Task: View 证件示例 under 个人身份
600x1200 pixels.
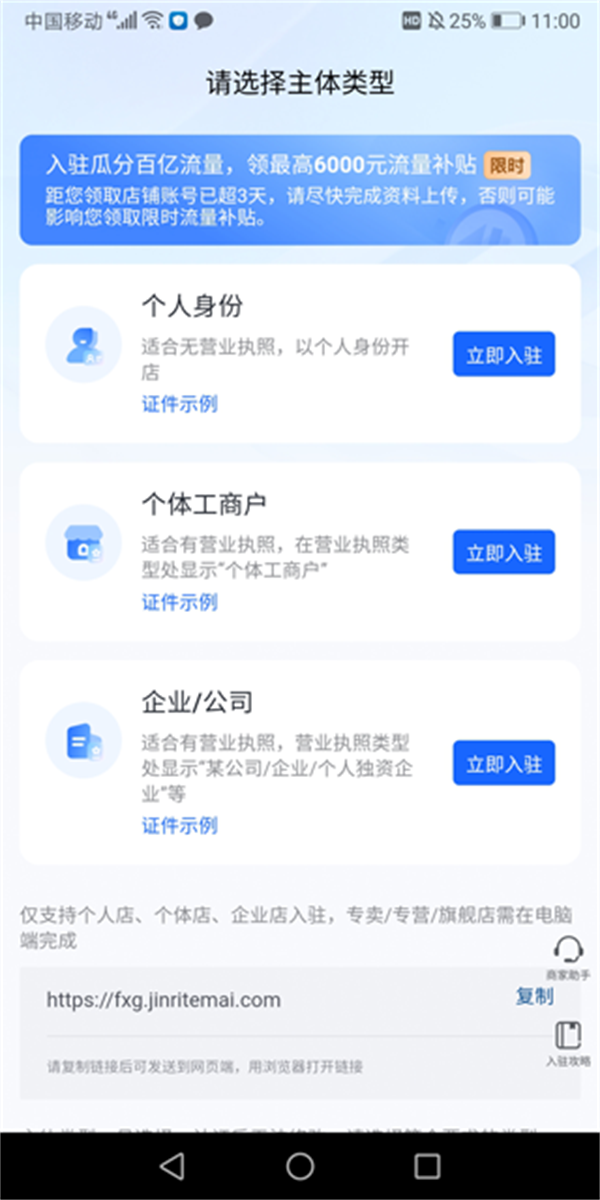Action: click(x=179, y=404)
